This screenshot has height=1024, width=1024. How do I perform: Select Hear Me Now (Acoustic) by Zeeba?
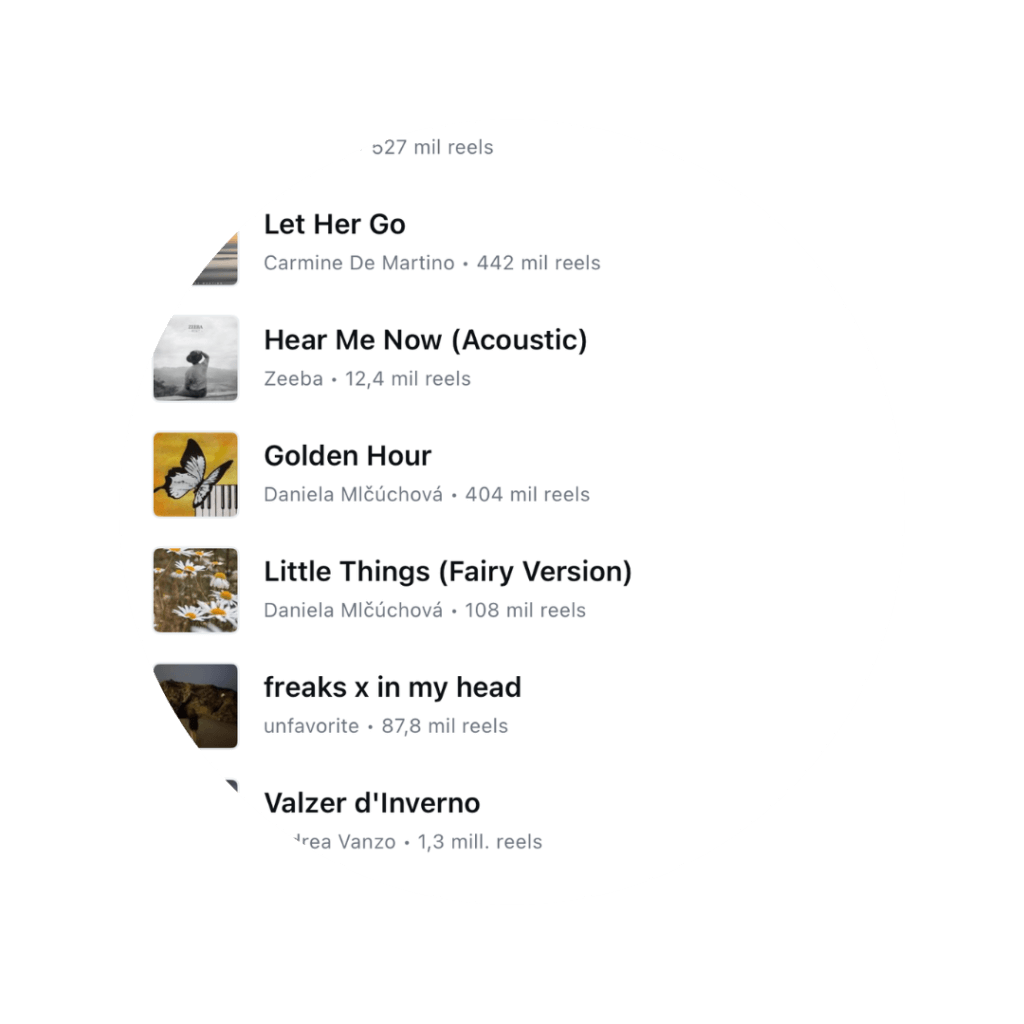[x=425, y=341]
